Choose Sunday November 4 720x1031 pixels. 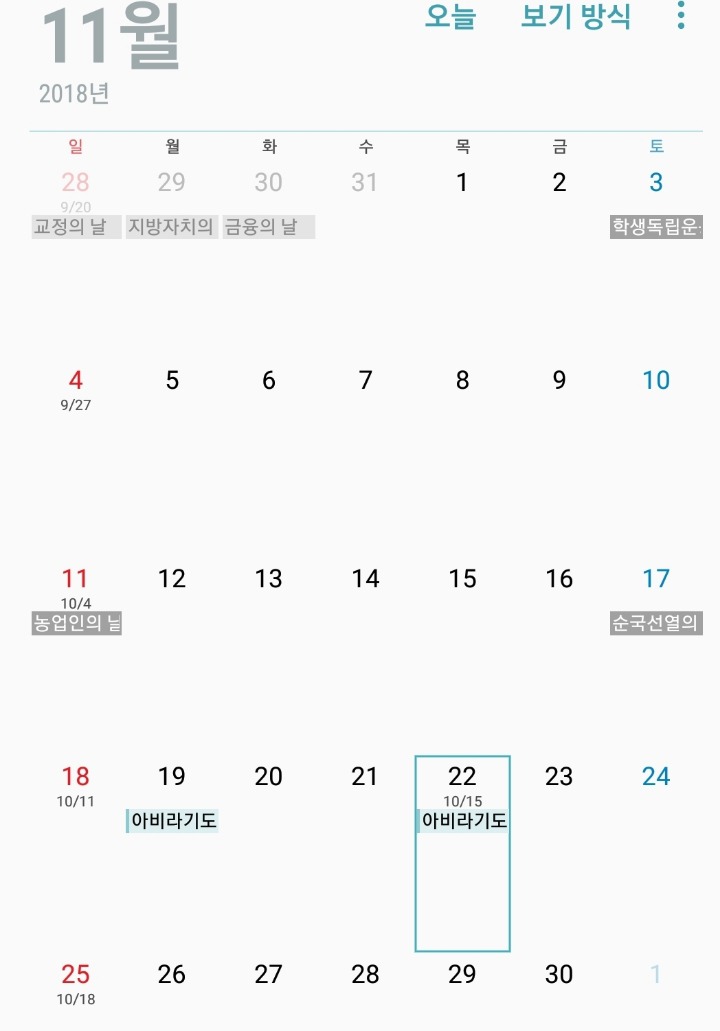[76, 381]
